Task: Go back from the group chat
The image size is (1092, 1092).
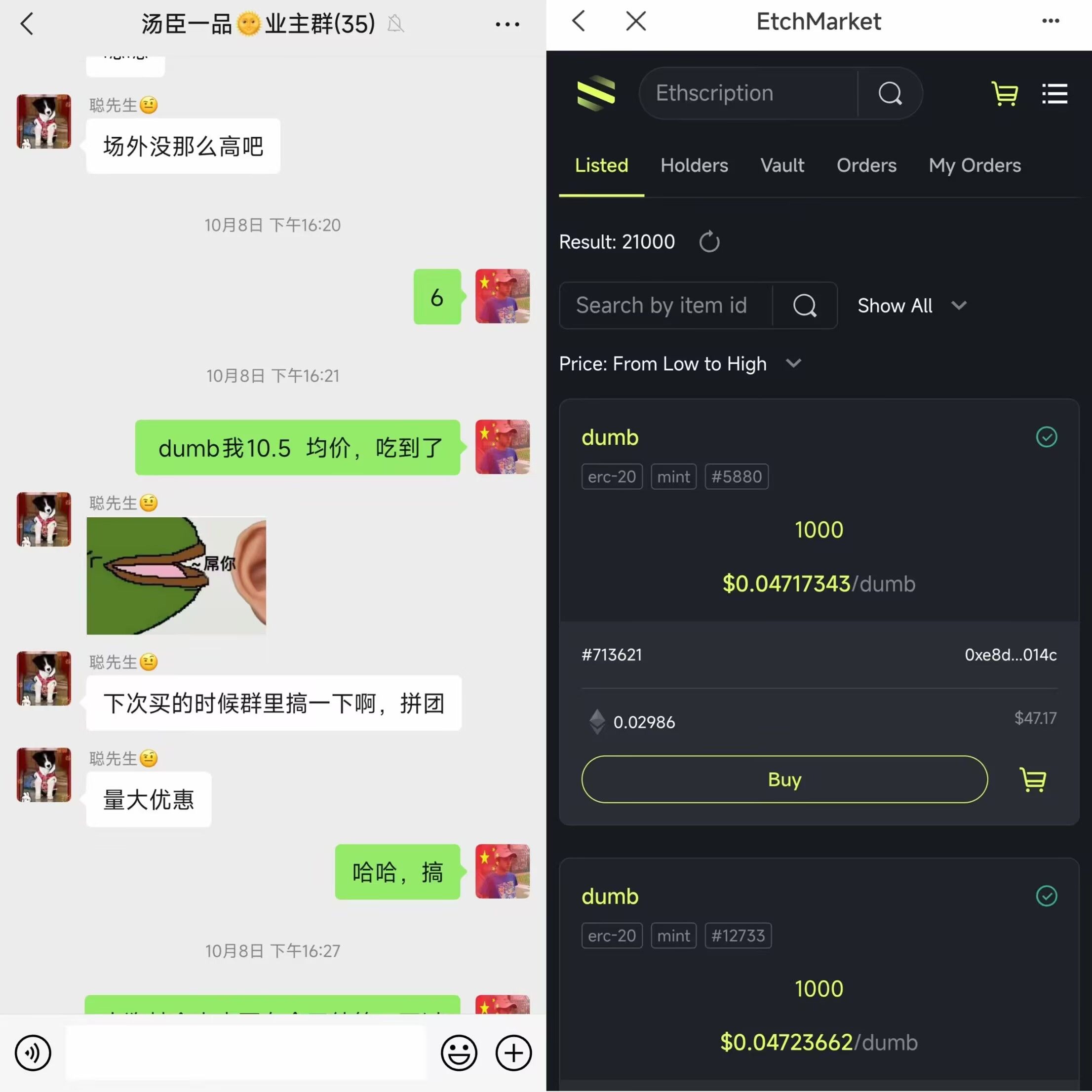Action: pyautogui.click(x=27, y=24)
